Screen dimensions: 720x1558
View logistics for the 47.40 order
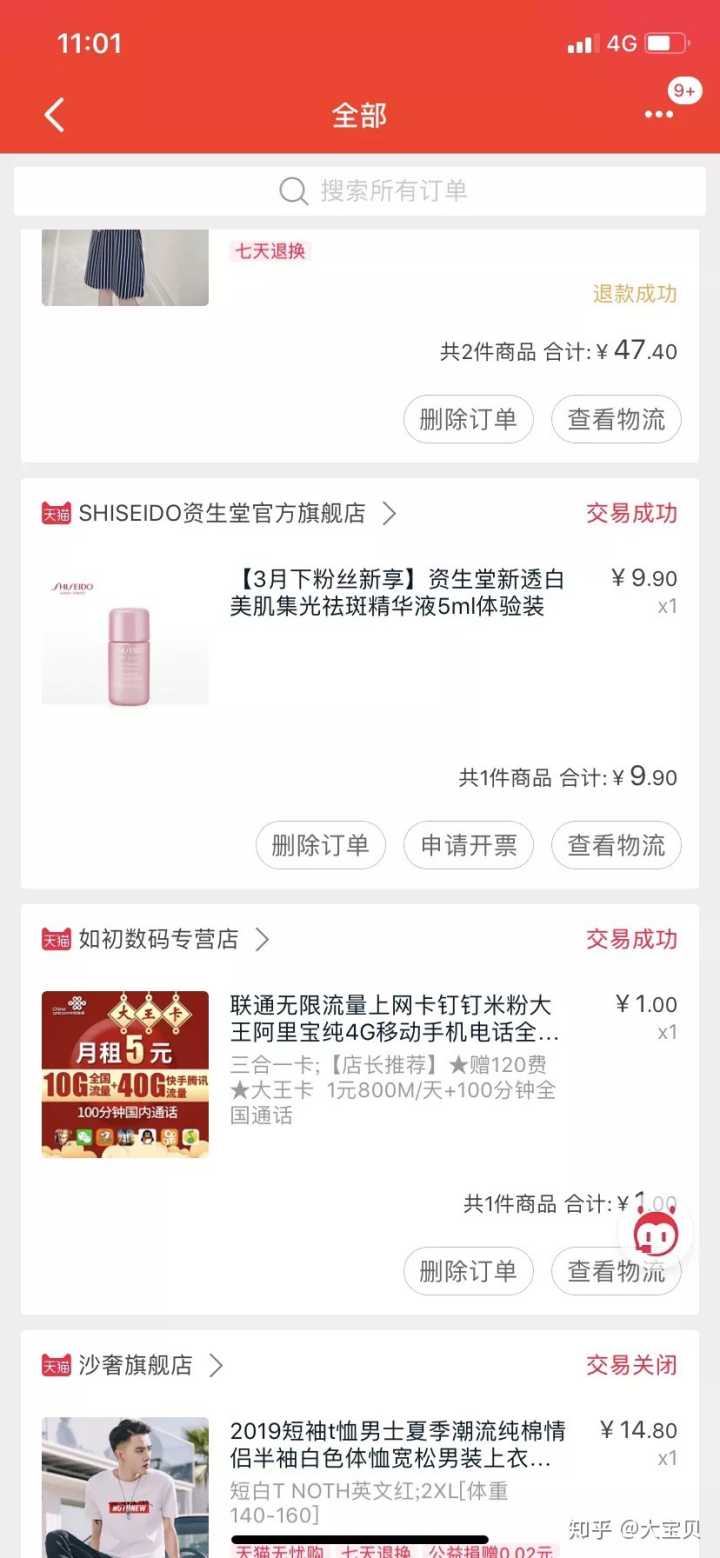(616, 420)
